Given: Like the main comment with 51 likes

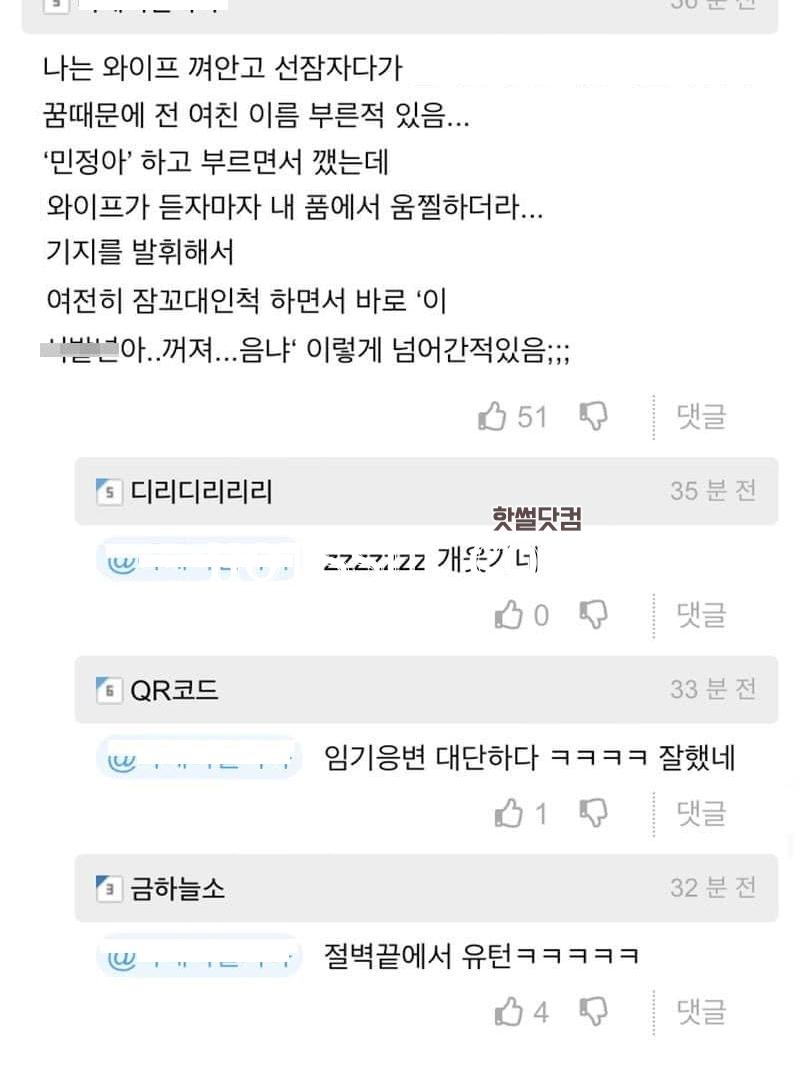Looking at the screenshot, I should [x=493, y=416].
